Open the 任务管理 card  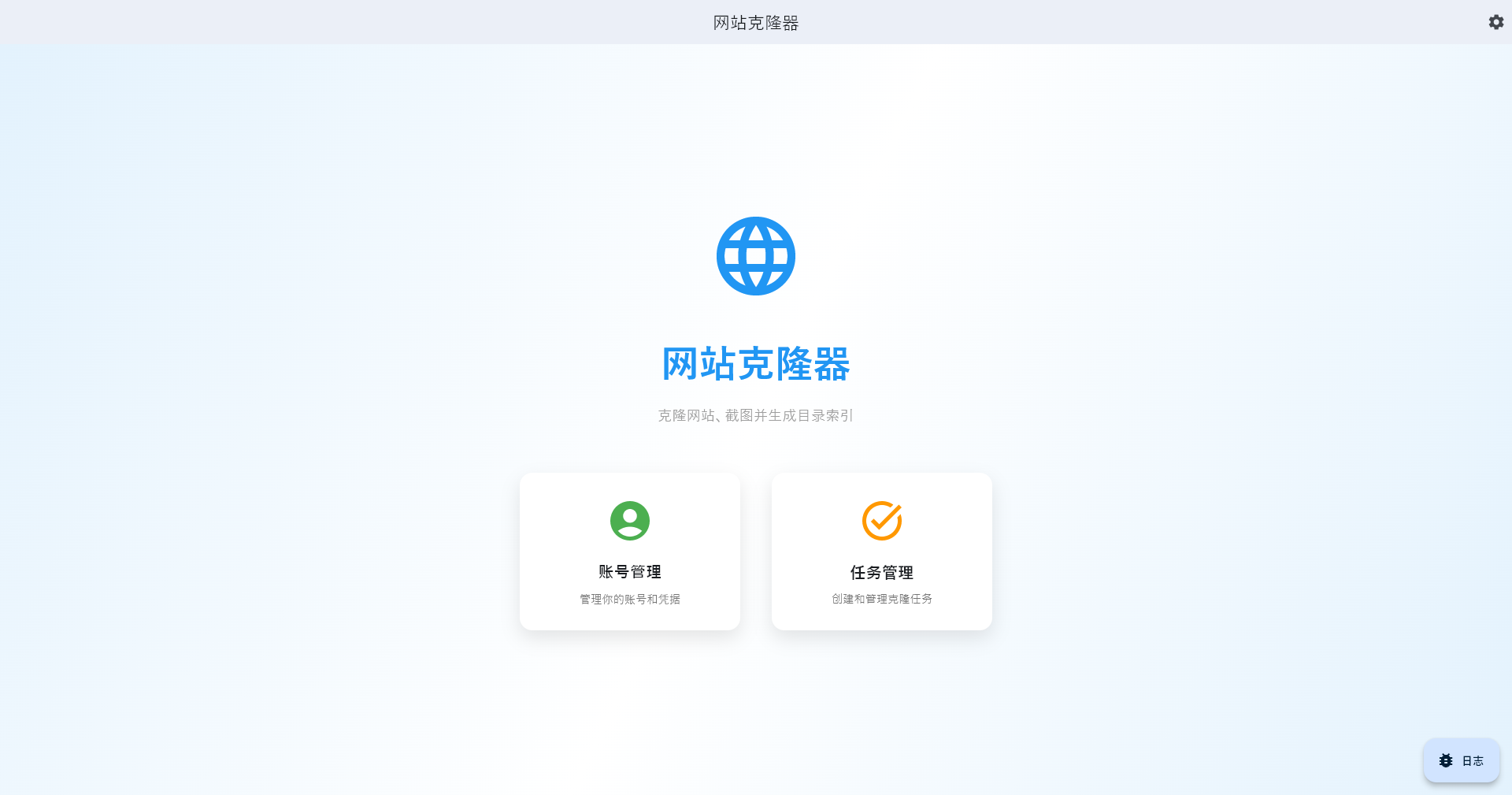tap(881, 551)
